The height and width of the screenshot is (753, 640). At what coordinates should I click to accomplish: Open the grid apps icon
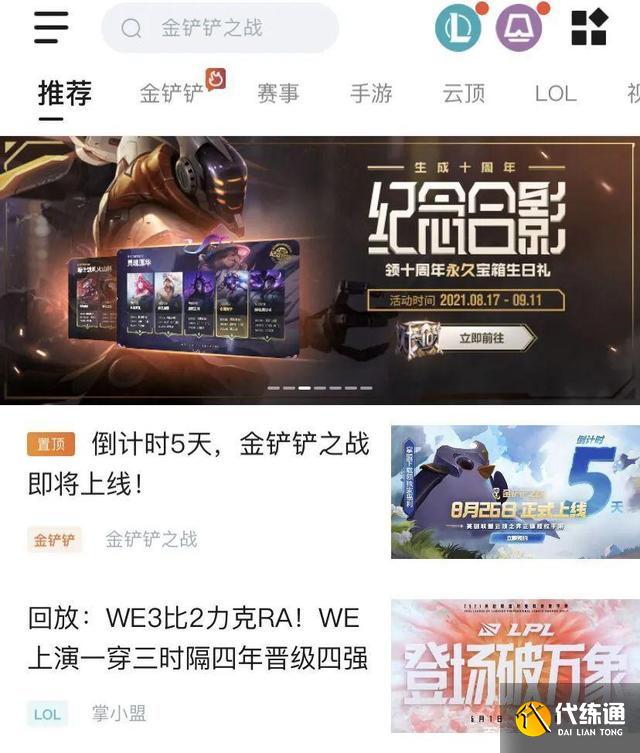tap(589, 28)
